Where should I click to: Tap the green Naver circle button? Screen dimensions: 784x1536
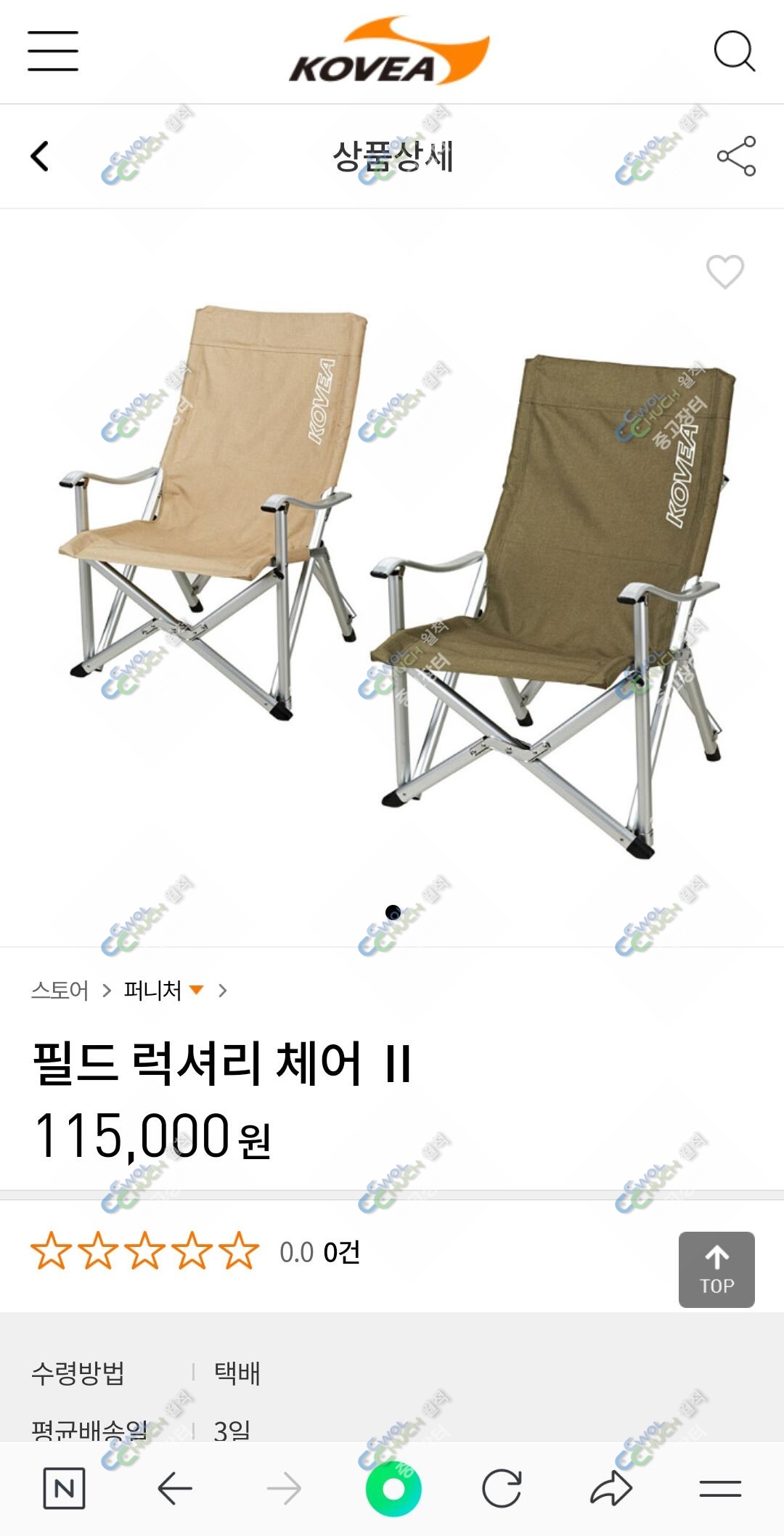click(393, 1489)
